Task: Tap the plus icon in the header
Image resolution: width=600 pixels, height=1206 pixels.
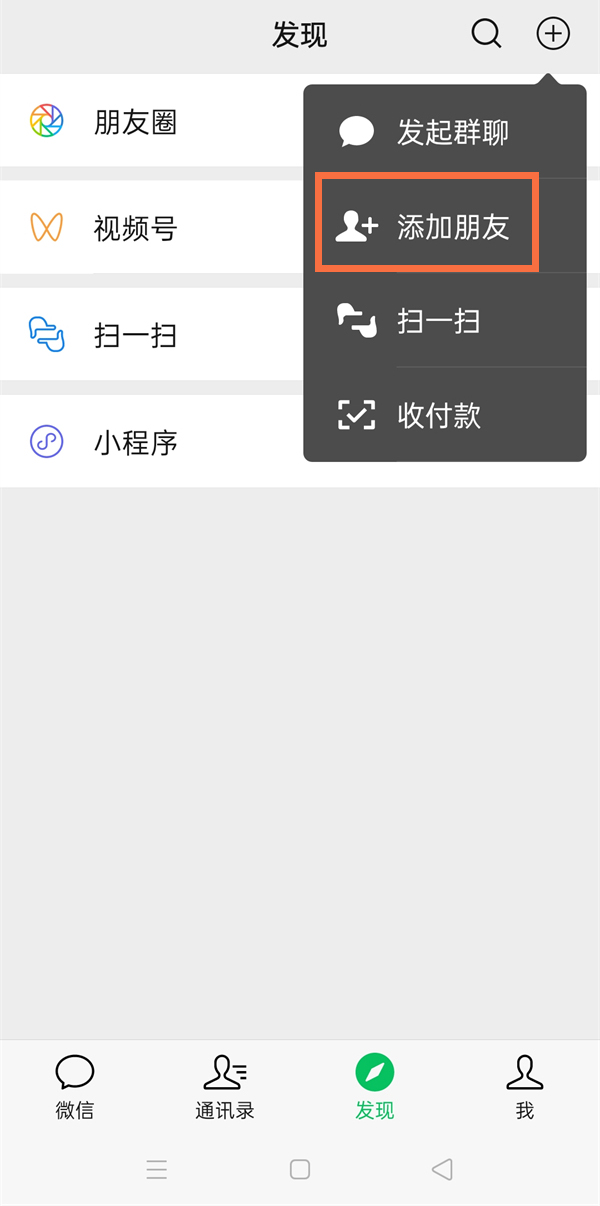Action: (x=553, y=34)
